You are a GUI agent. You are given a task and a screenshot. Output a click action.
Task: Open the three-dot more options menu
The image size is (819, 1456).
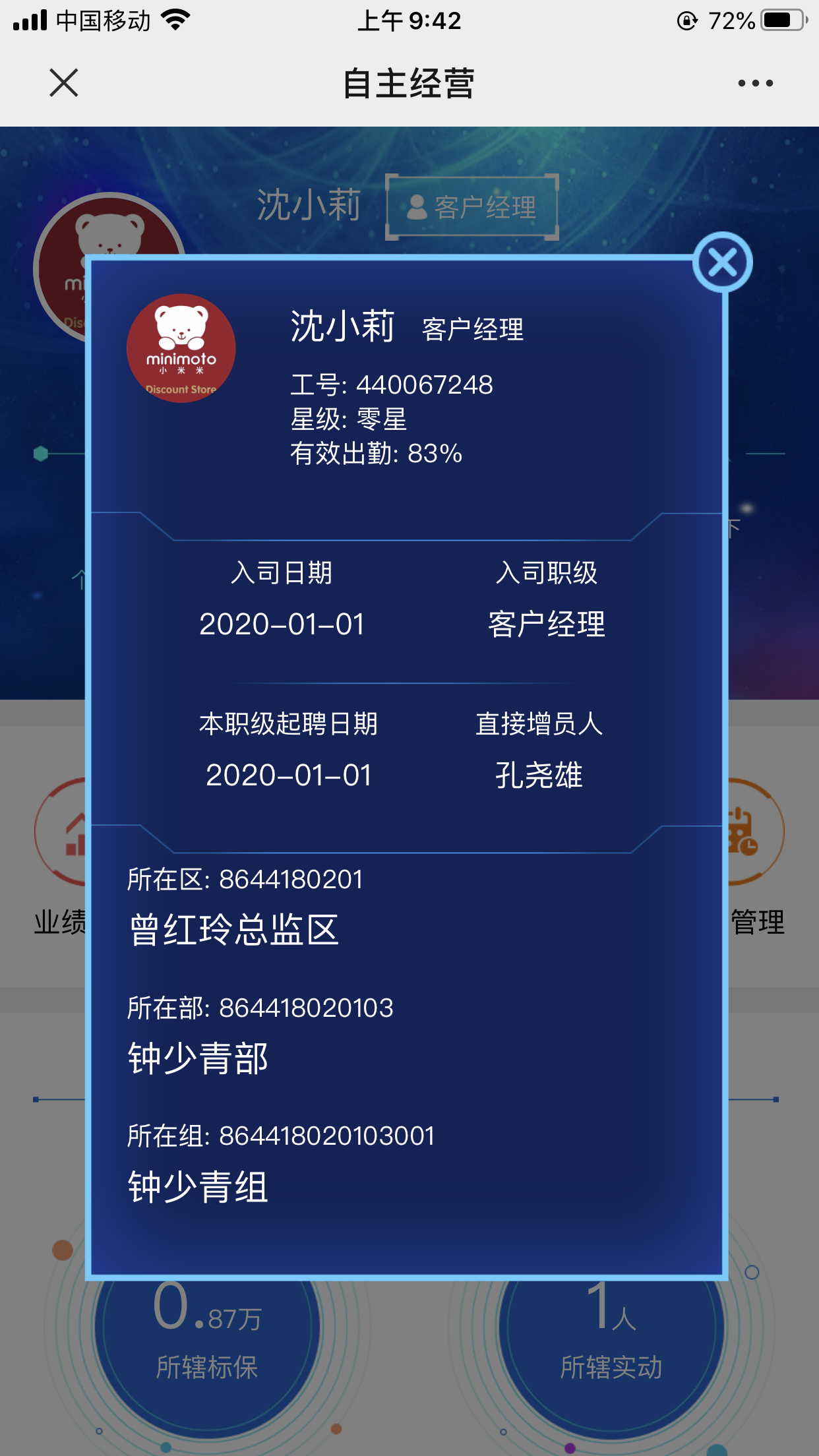tap(755, 83)
